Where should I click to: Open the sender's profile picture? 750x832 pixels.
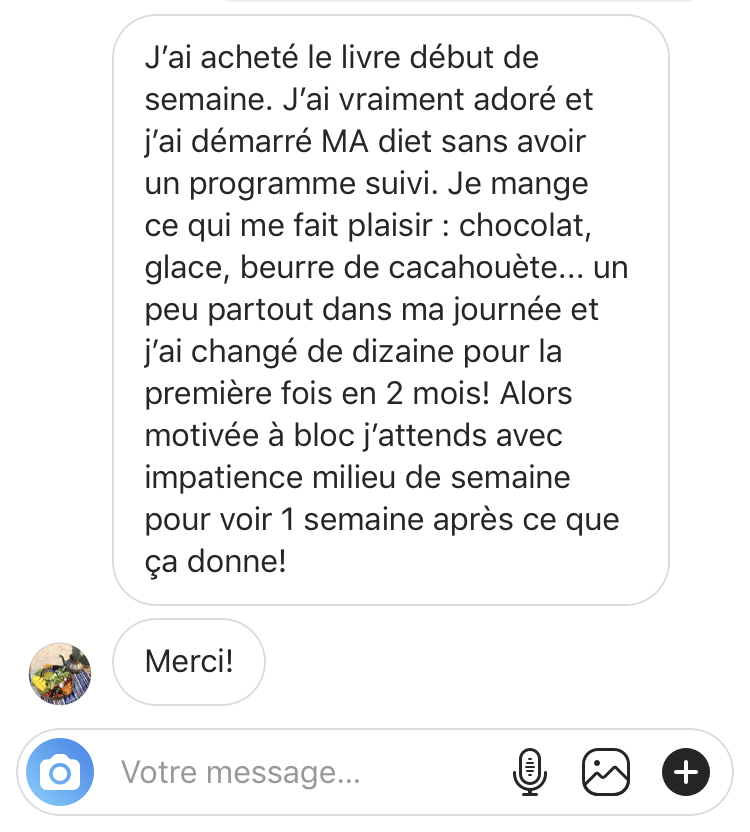(x=60, y=673)
